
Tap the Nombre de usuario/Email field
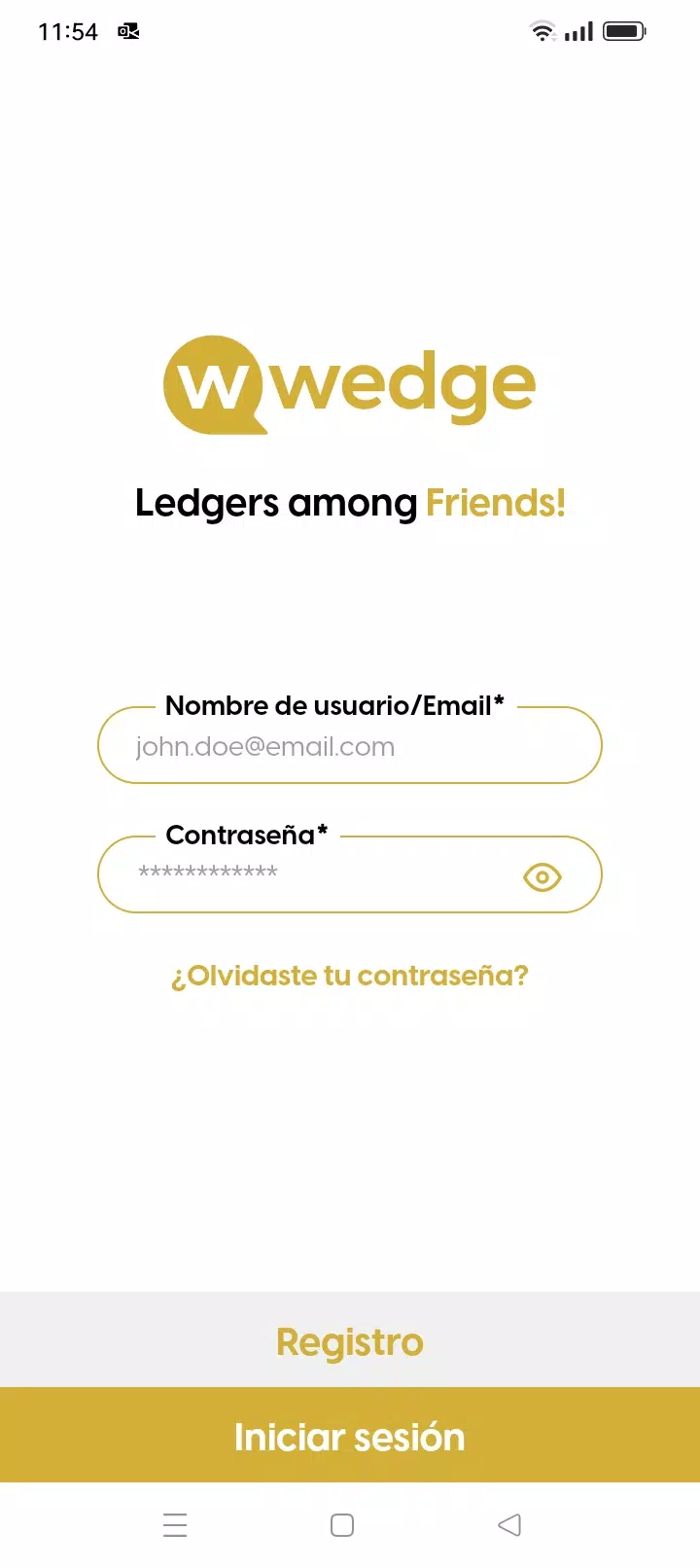[348, 747]
